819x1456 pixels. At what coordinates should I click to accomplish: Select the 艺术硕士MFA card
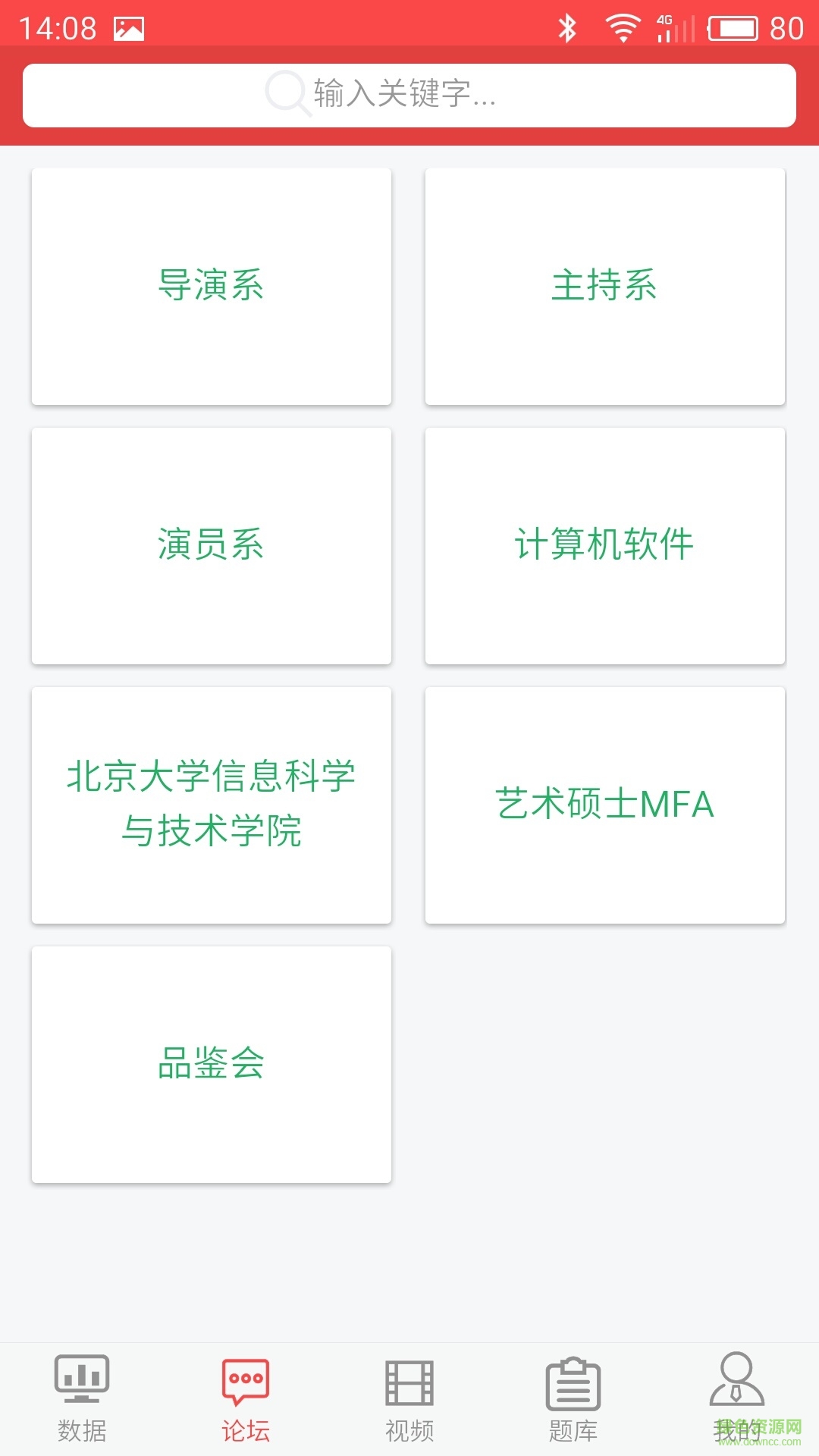[604, 805]
